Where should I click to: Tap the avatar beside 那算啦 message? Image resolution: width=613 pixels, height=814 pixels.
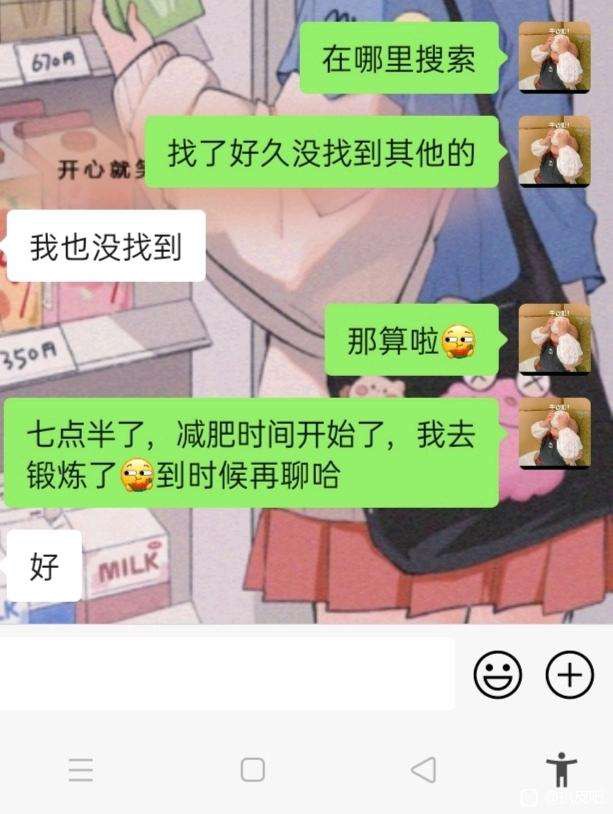554,340
